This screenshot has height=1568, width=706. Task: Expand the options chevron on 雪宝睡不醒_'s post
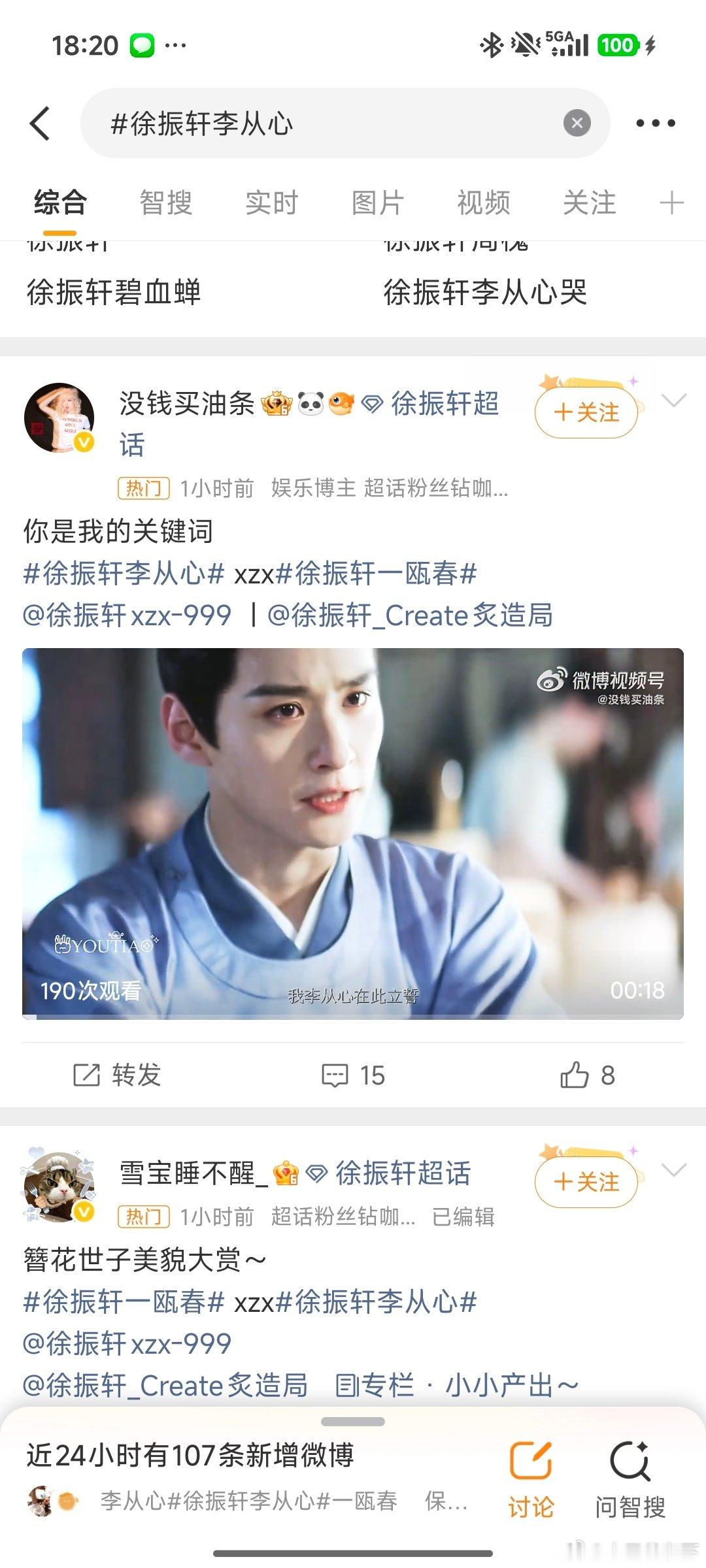click(x=674, y=1169)
